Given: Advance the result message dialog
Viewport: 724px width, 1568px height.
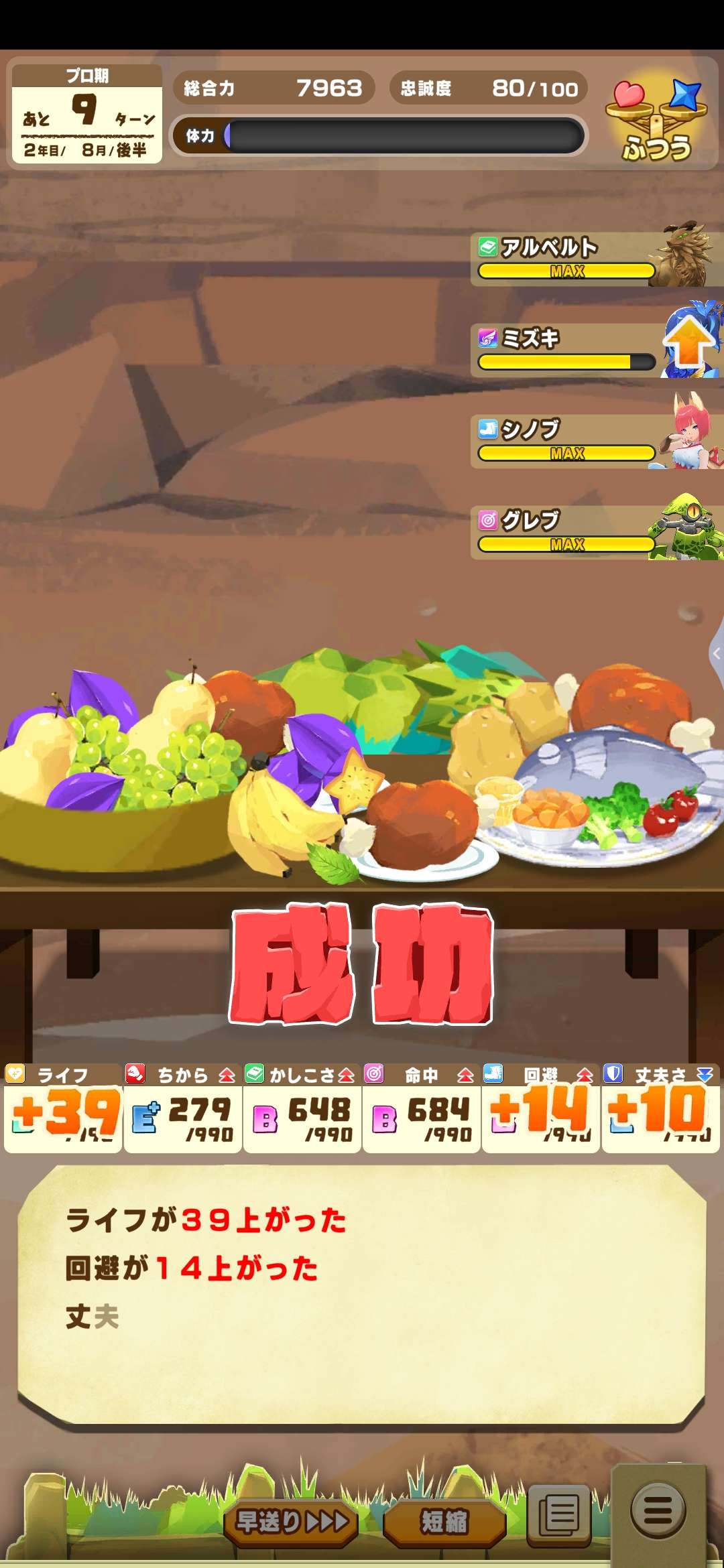Looking at the screenshot, I should [362, 1293].
